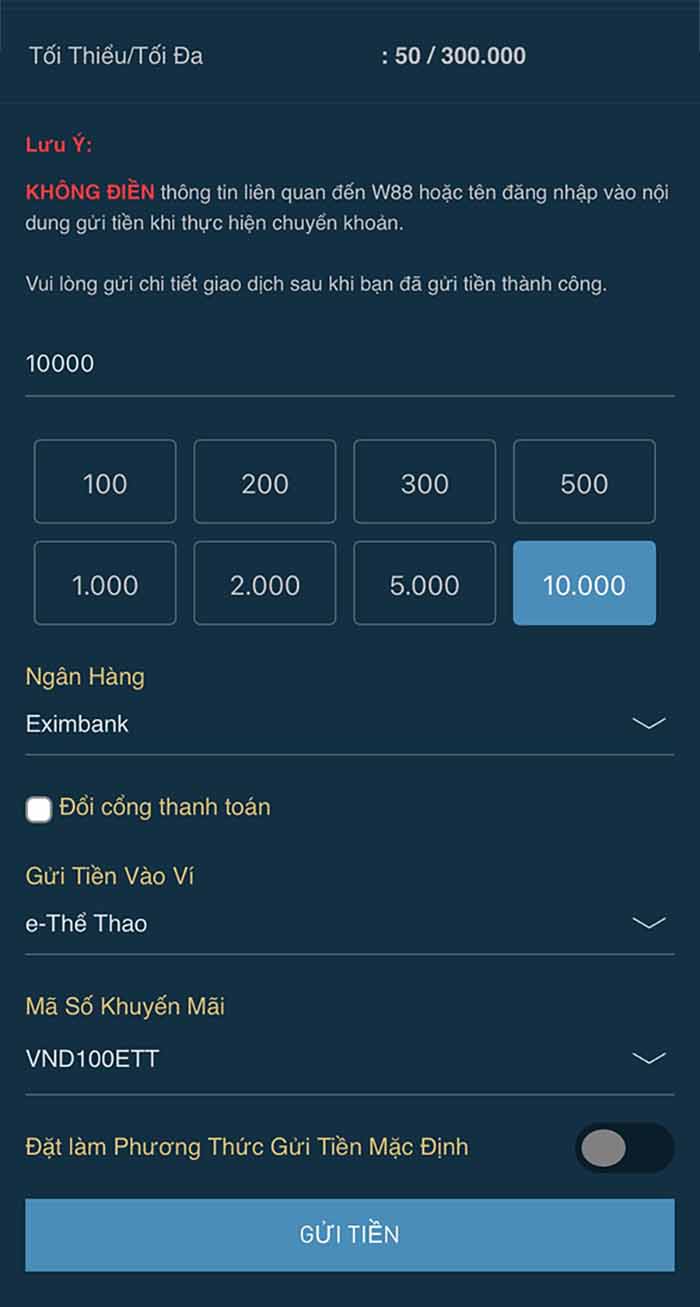Set amount to 5.000
The image size is (700, 1307).
(x=424, y=584)
